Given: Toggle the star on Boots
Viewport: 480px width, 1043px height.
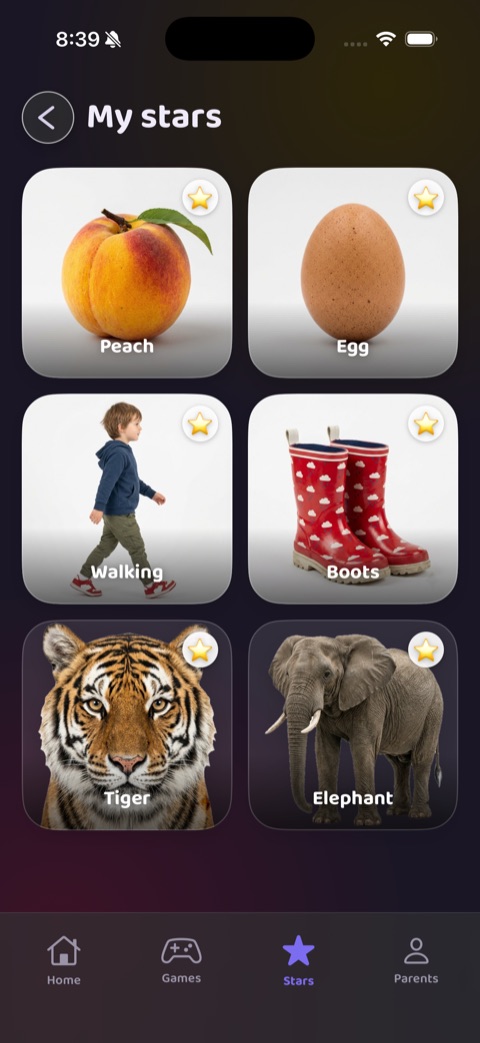Looking at the screenshot, I should pos(426,424).
